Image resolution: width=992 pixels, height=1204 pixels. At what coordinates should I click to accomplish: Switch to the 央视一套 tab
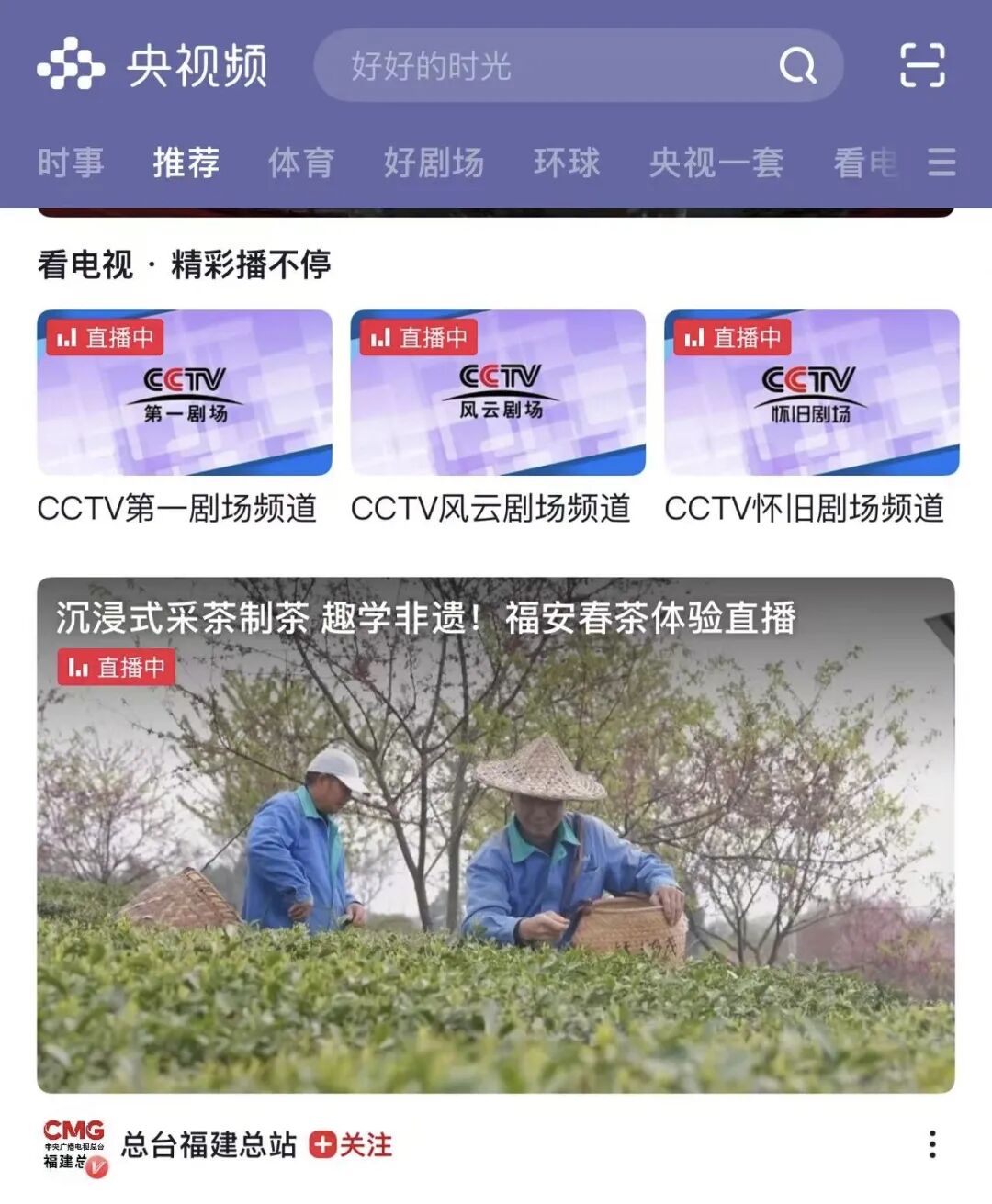click(716, 163)
